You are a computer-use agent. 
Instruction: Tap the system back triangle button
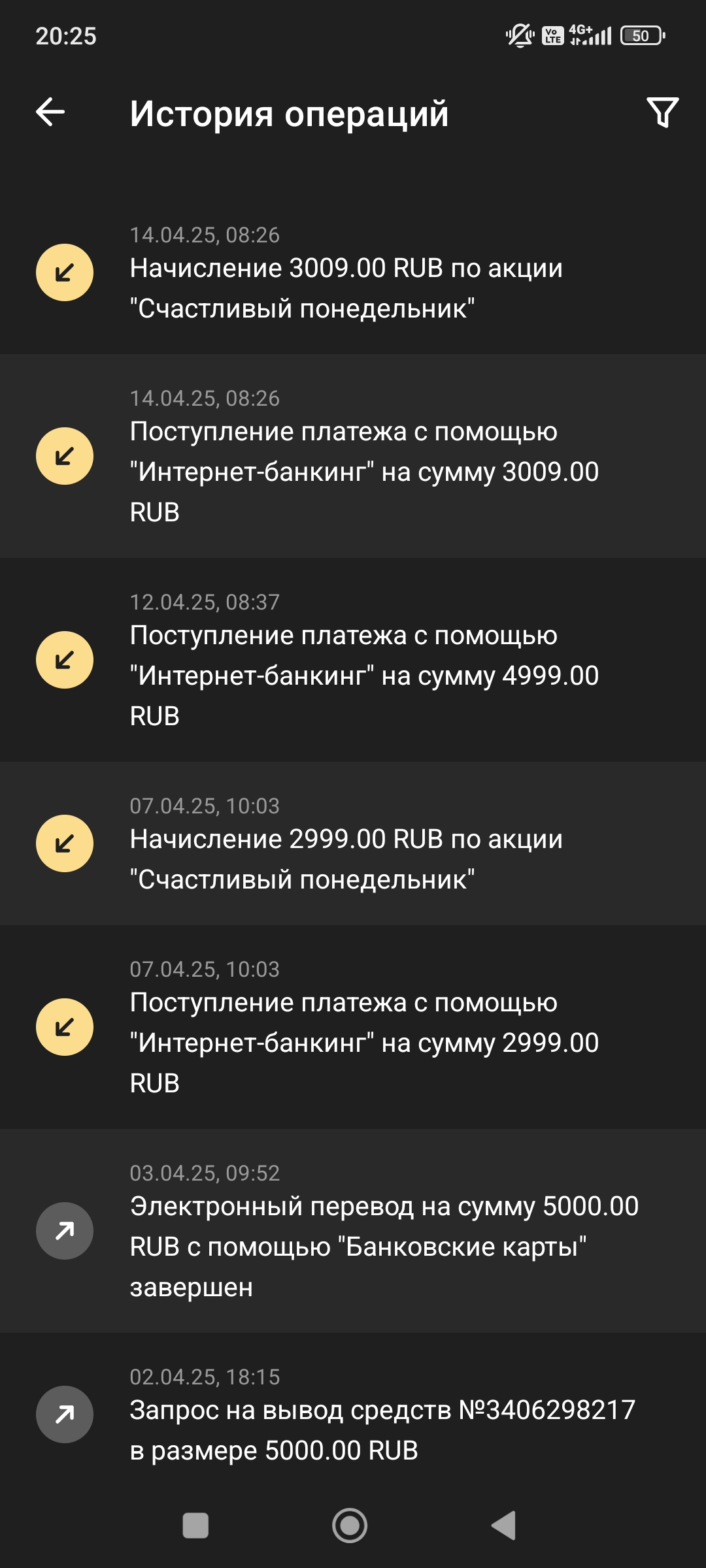pos(504,1526)
